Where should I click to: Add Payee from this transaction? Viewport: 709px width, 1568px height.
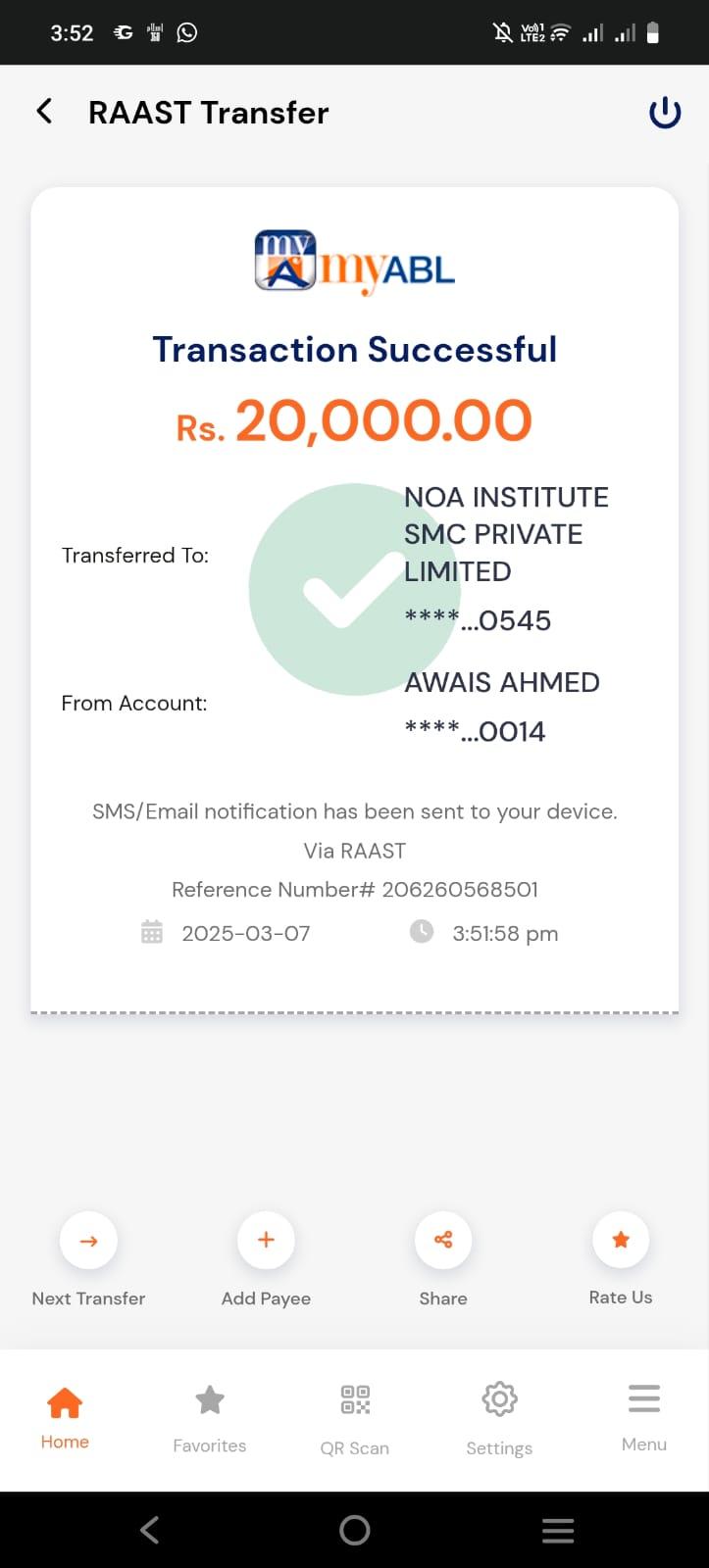(266, 1241)
